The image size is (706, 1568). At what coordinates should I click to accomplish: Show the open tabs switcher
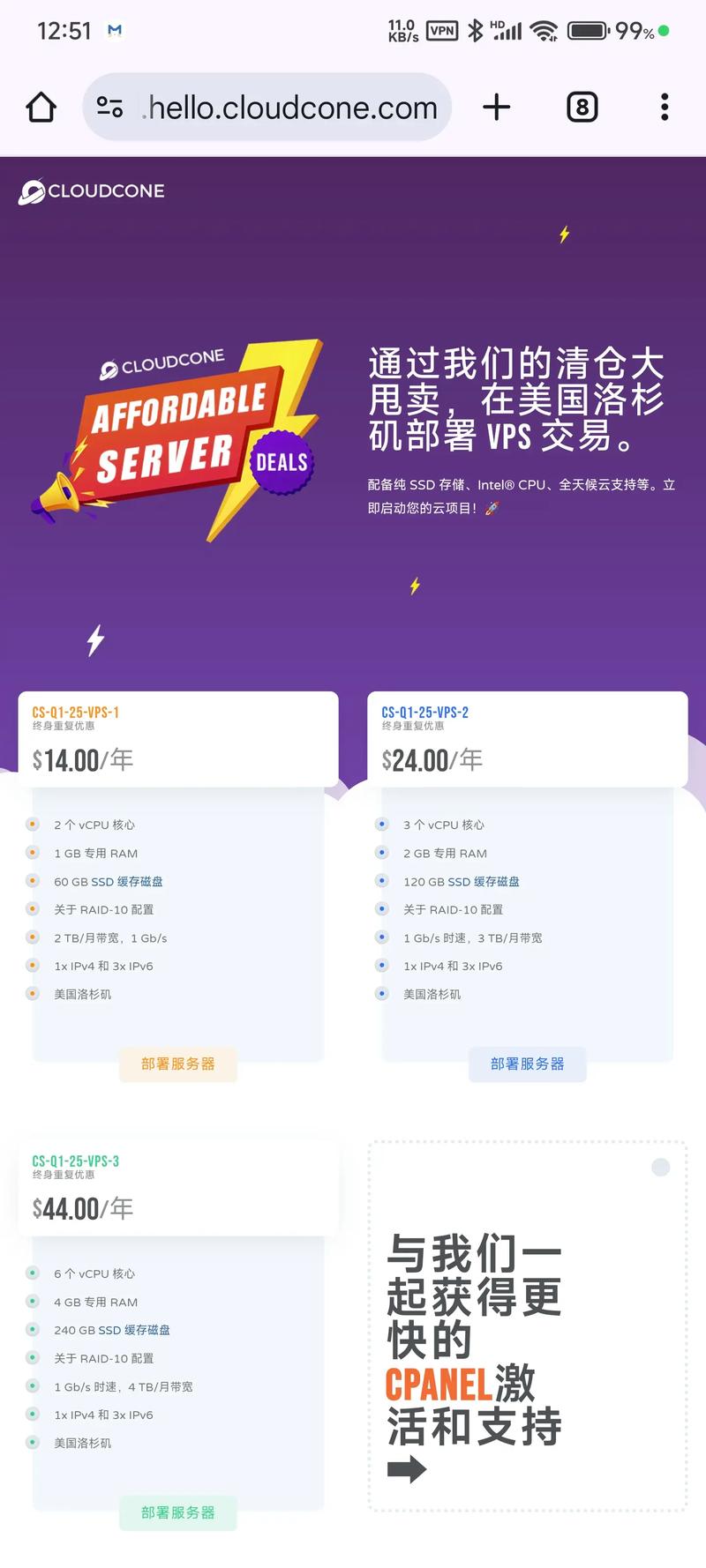coord(582,108)
